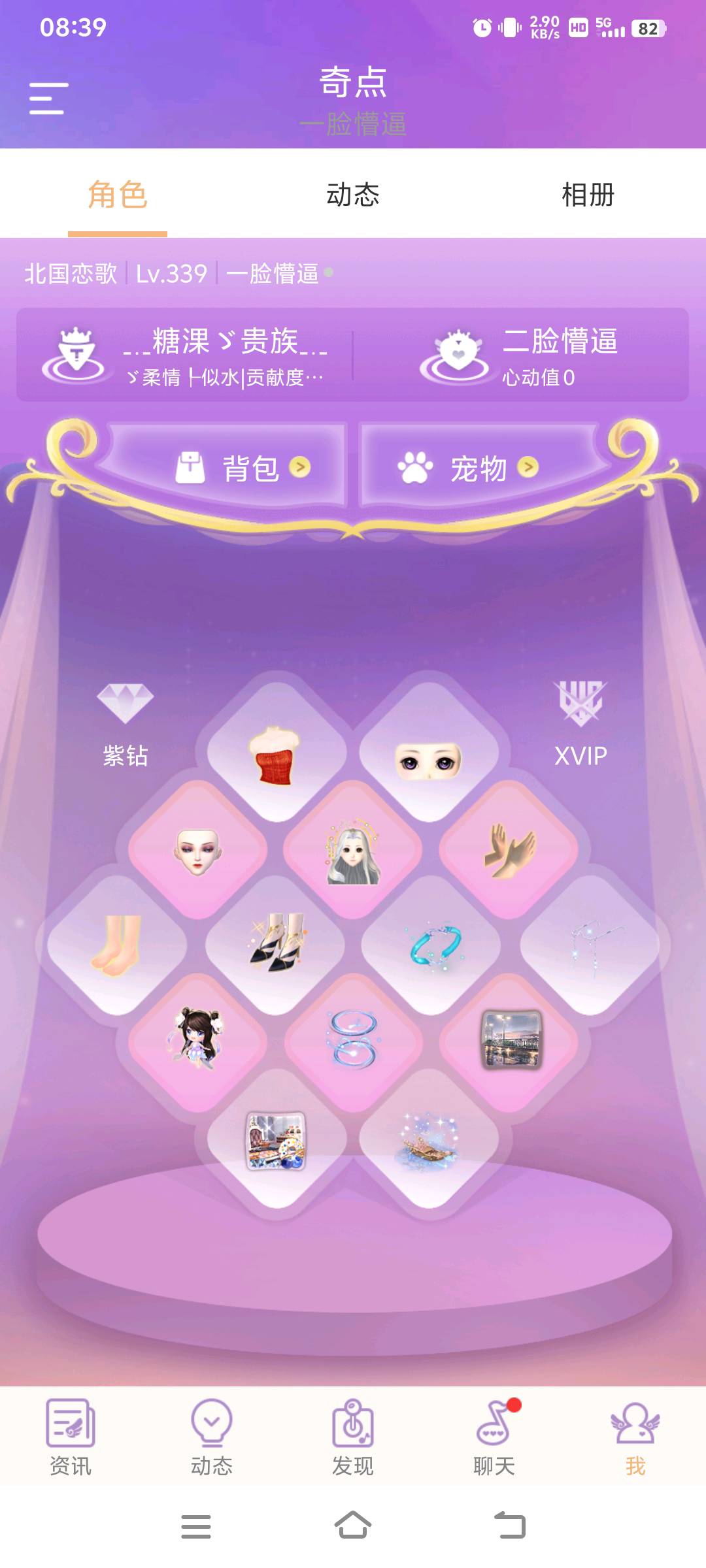Select the purple eyes tile
Image resolution: width=706 pixels, height=1568 pixels.
coord(429,753)
